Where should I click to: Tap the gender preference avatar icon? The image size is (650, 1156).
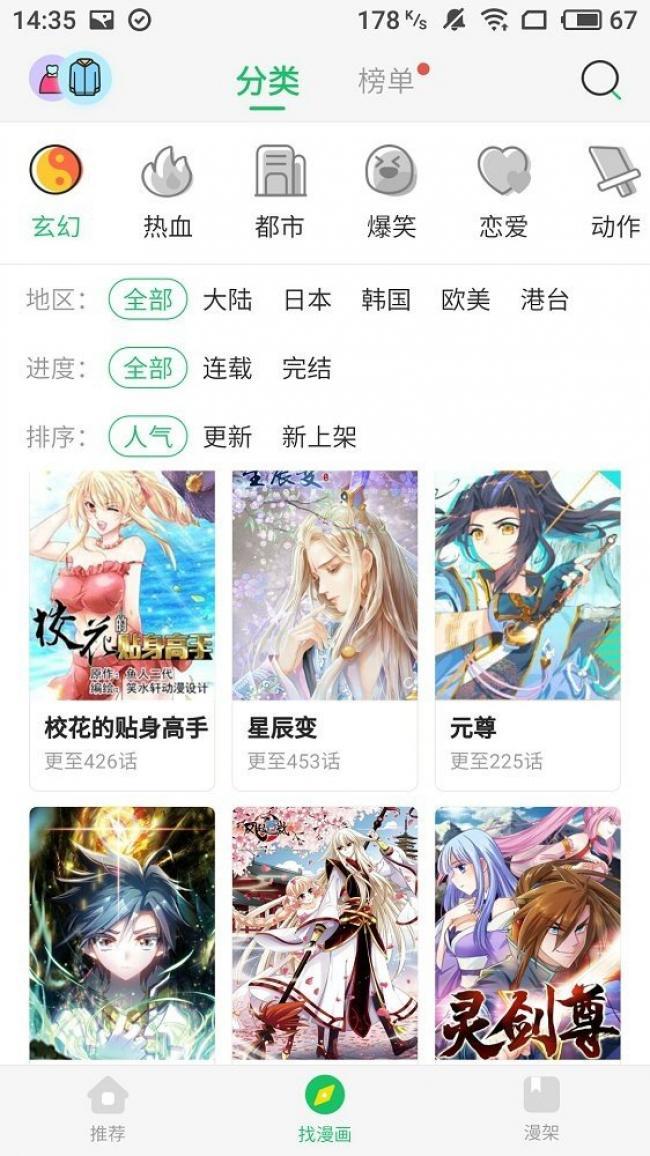point(71,78)
